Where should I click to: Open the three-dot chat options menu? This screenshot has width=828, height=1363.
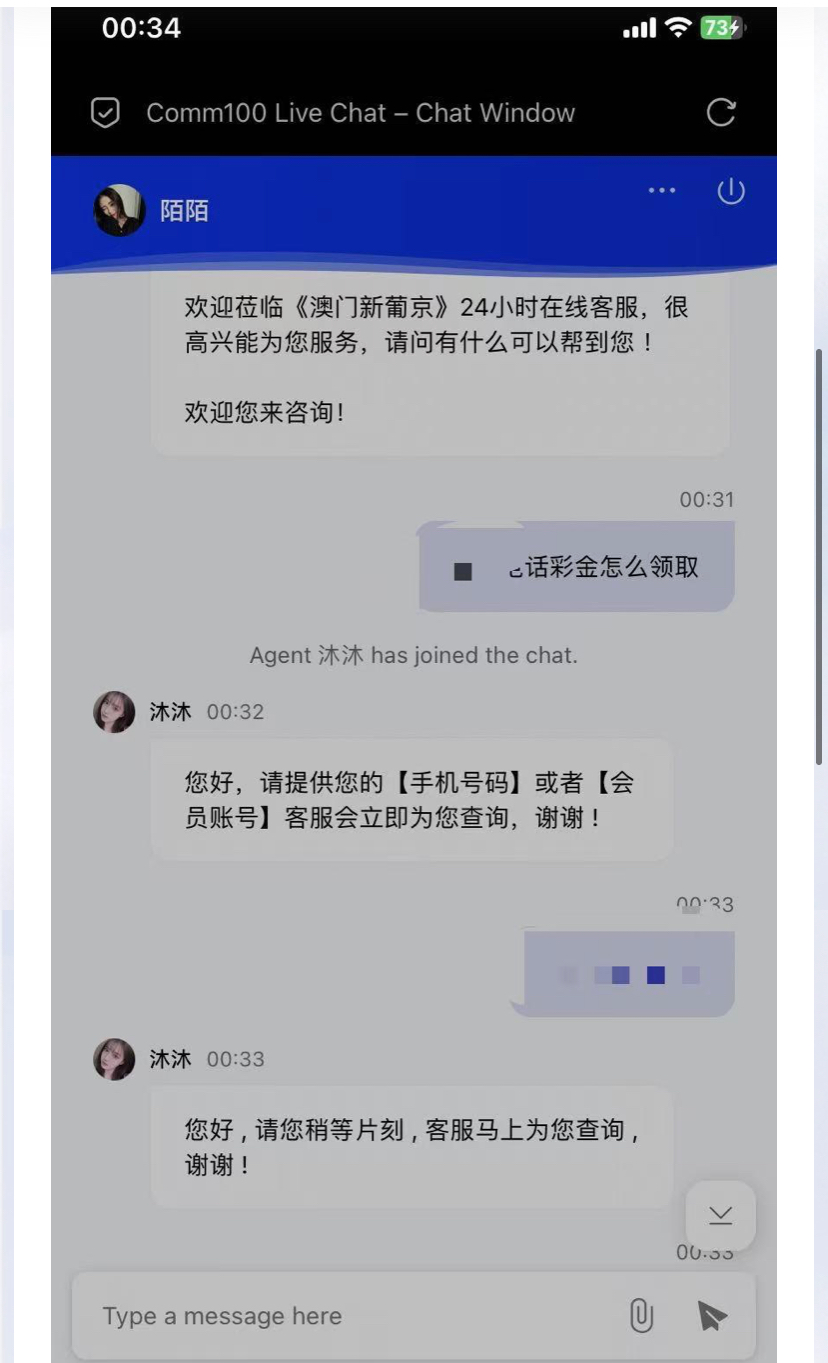[x=662, y=190]
